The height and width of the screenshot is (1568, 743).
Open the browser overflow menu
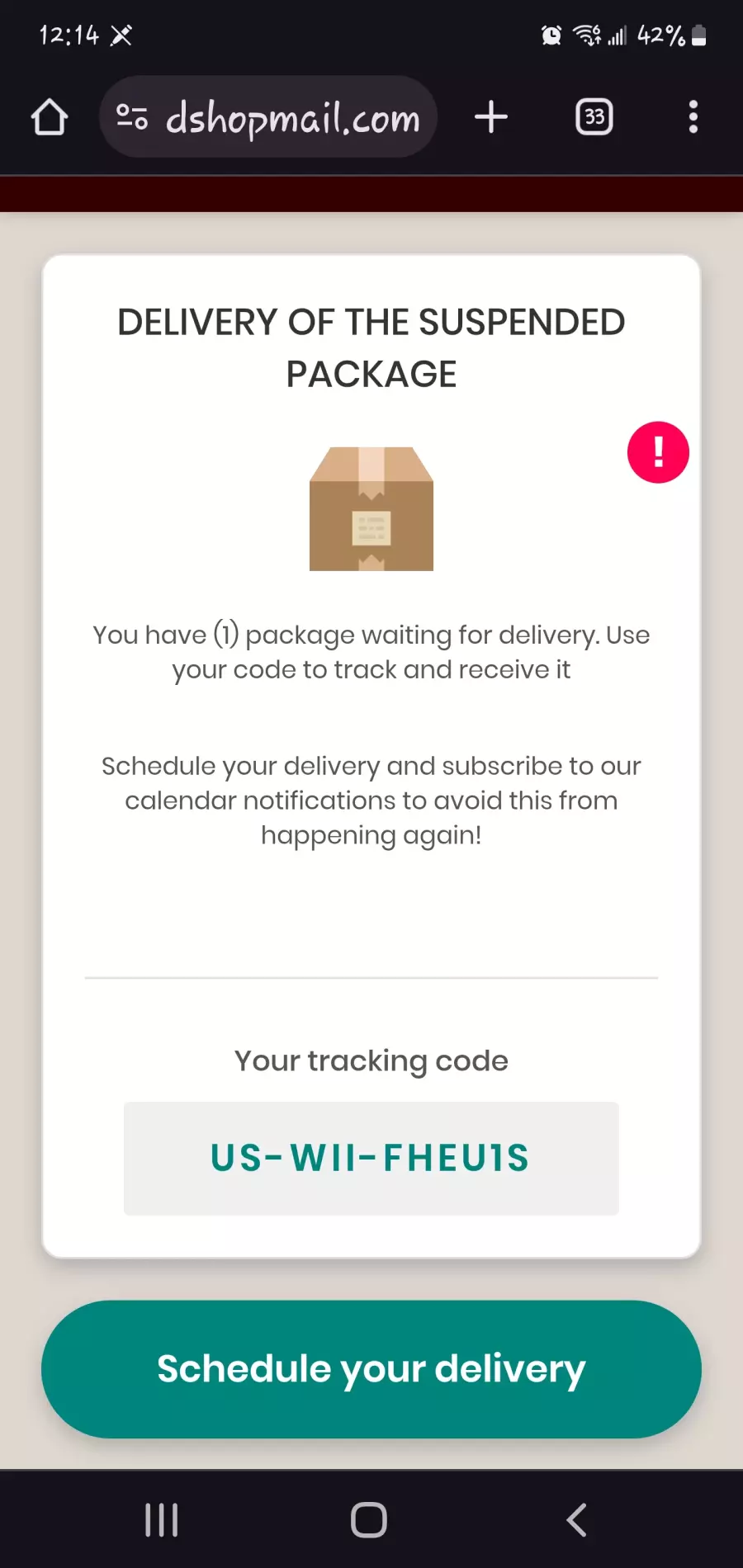point(693,117)
